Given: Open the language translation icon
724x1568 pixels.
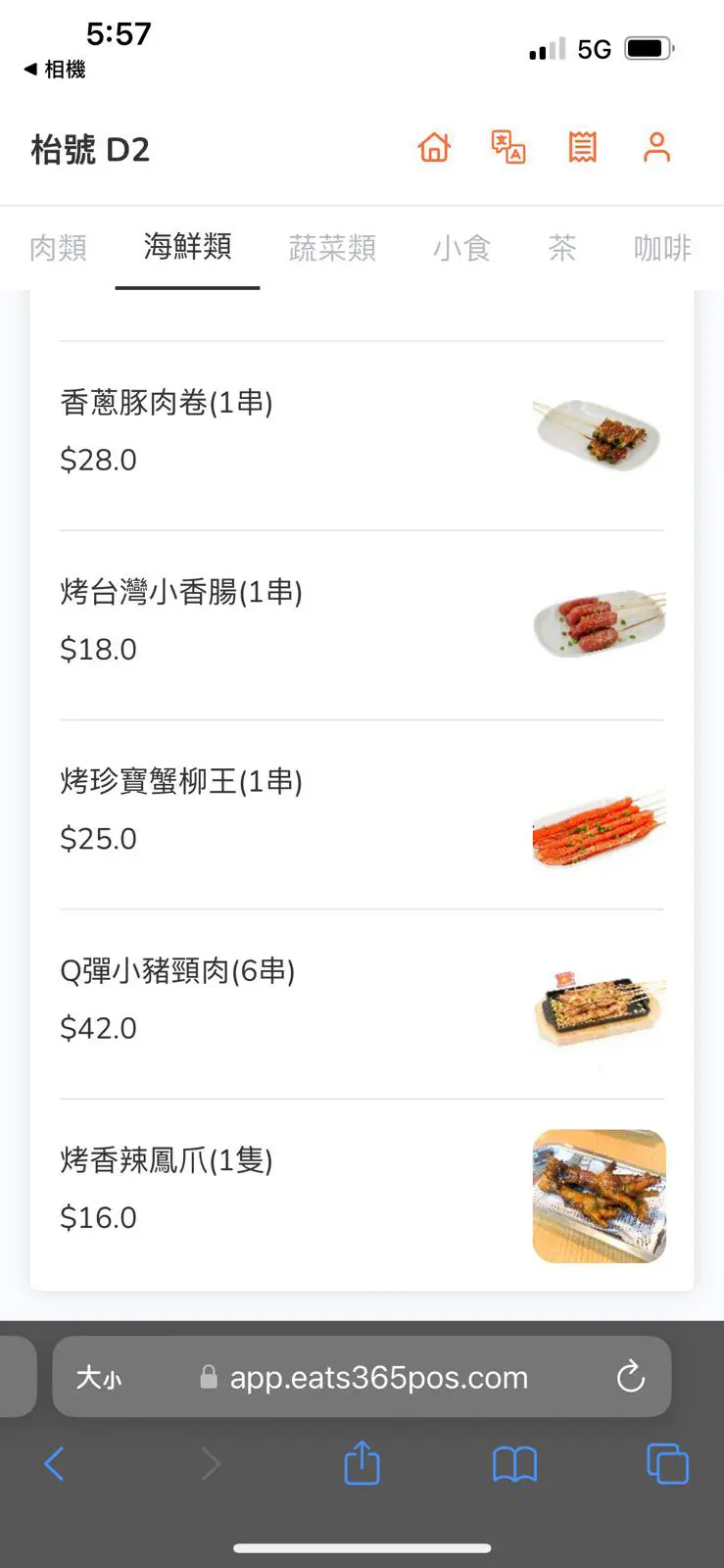Looking at the screenshot, I should click(x=508, y=148).
